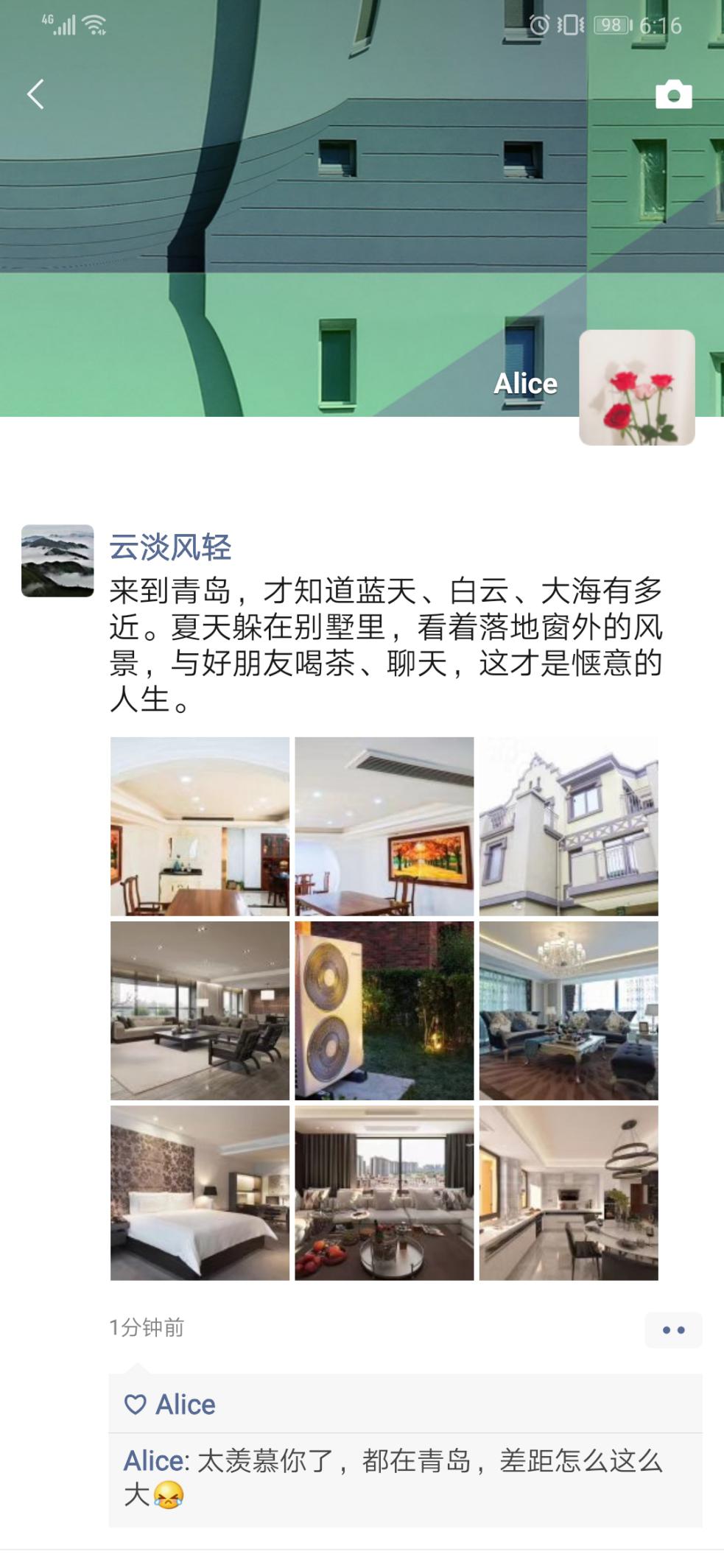Screen dimensions: 724x1568
Task: View the bedroom photo
Action: click(x=200, y=1192)
